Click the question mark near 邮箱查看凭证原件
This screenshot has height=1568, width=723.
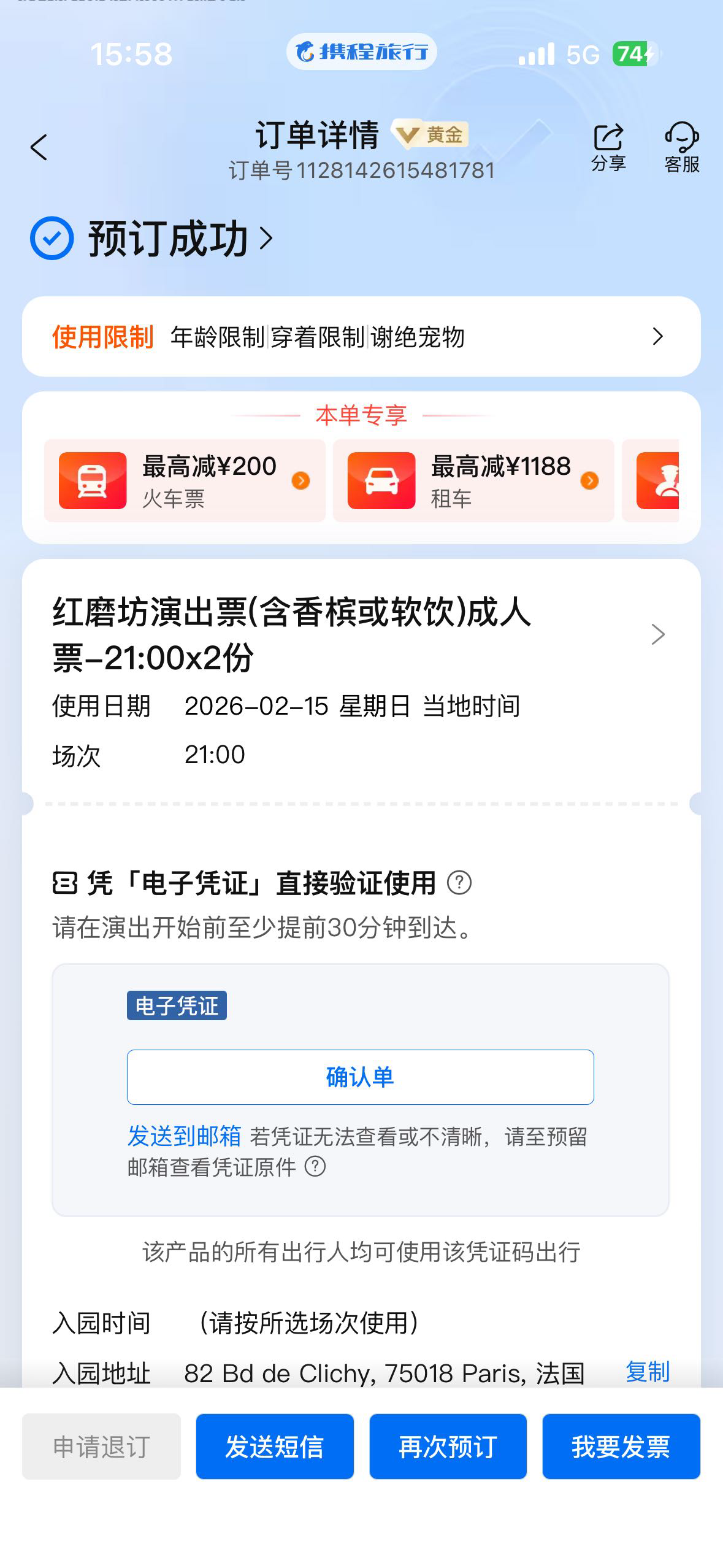316,1164
